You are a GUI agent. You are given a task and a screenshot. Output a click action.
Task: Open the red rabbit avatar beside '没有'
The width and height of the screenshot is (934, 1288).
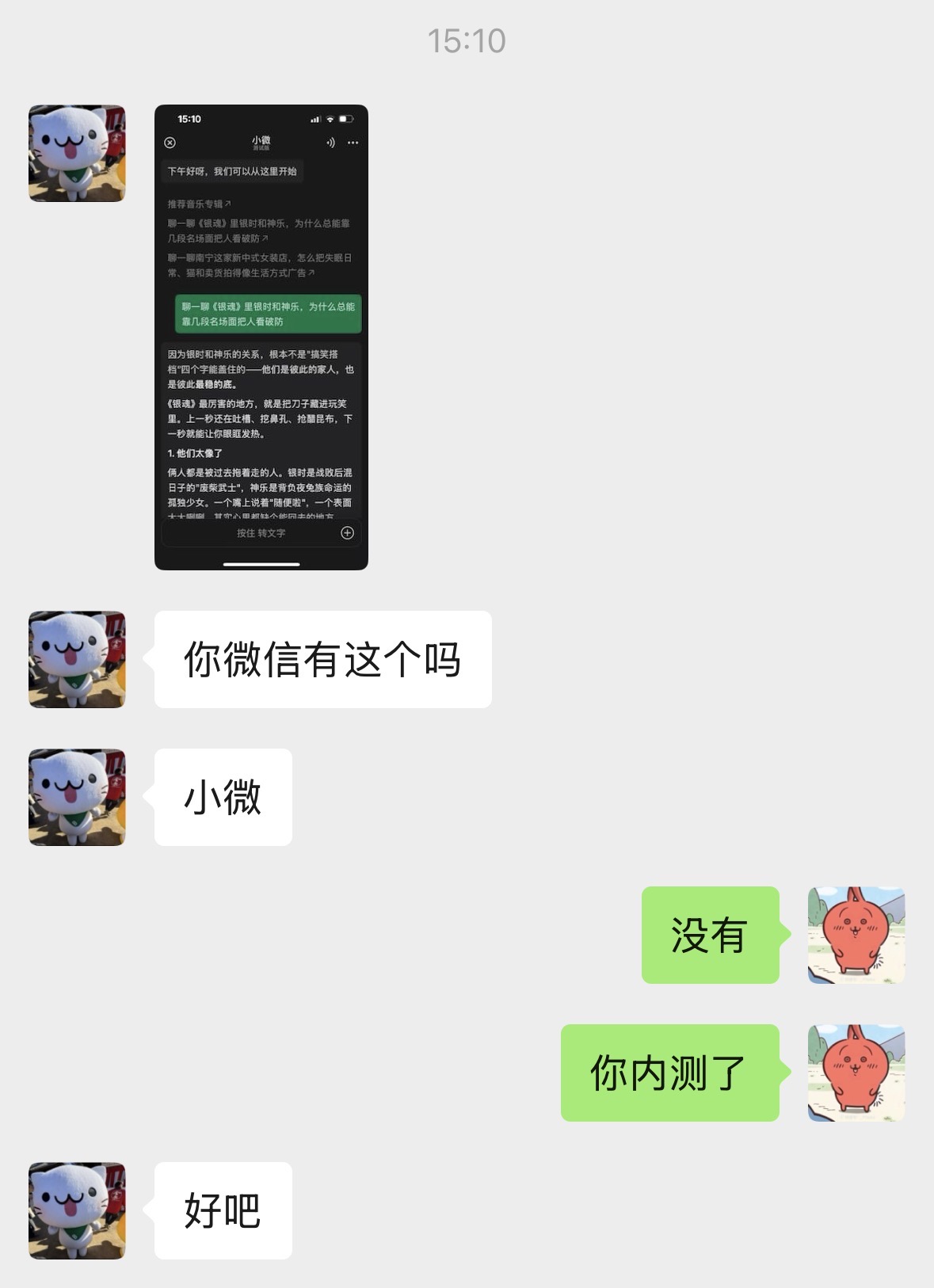[x=856, y=935]
